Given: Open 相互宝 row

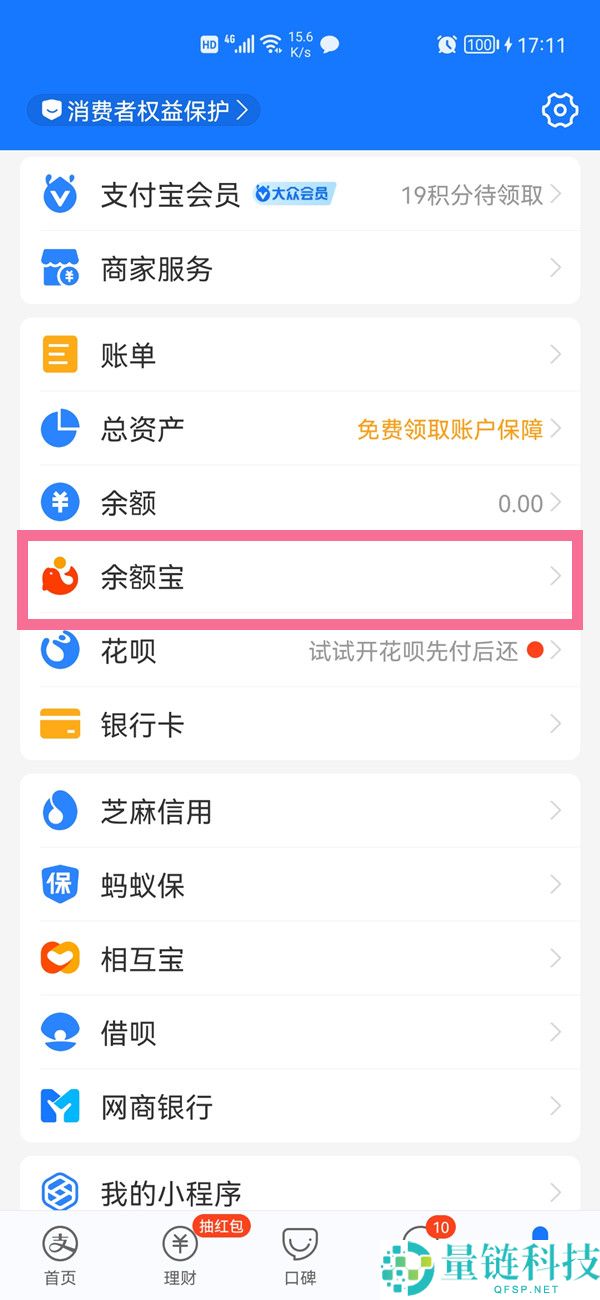Looking at the screenshot, I should point(300,959).
